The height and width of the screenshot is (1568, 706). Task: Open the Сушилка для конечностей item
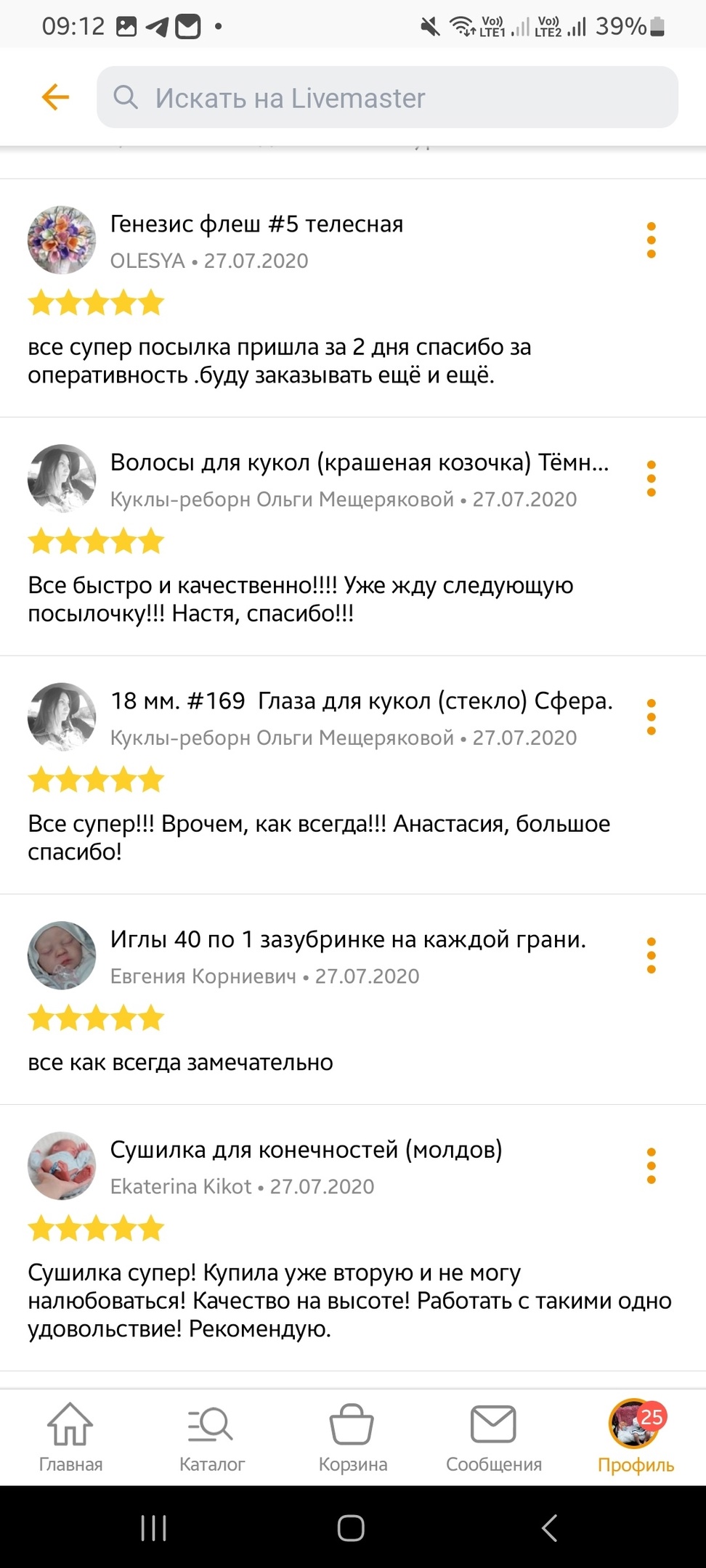tap(306, 1150)
